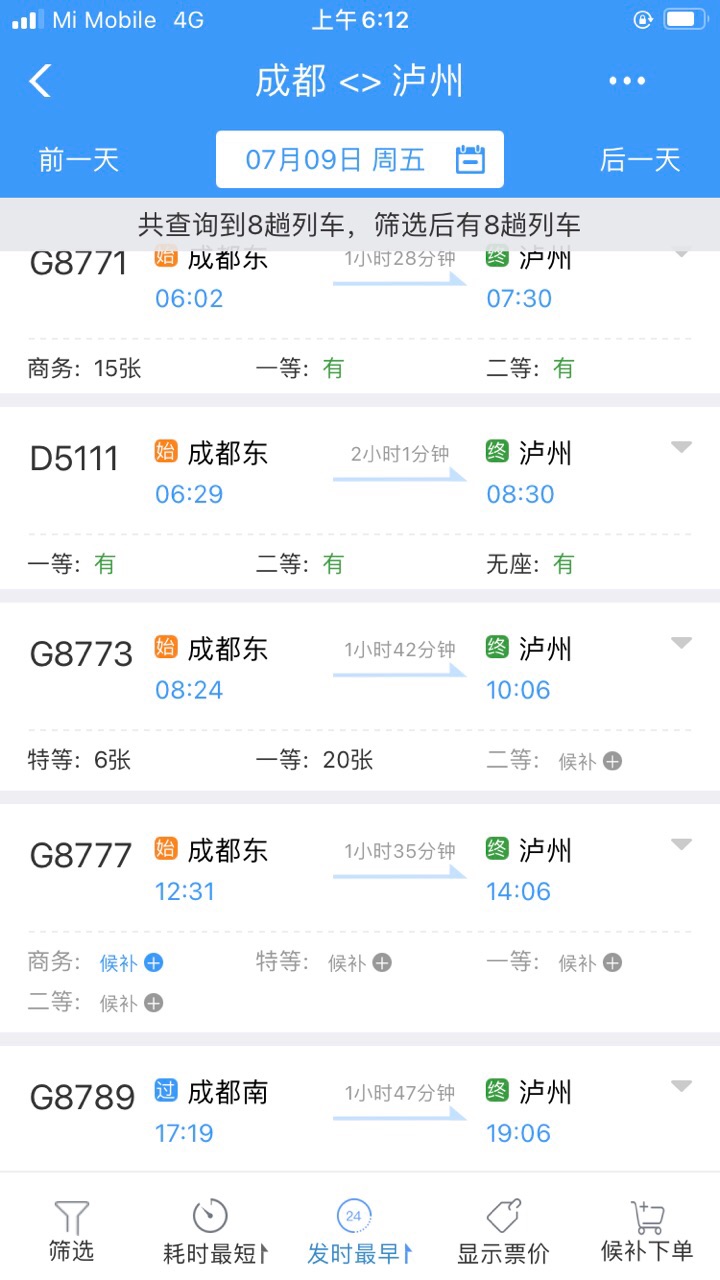Expand details arrow for train G8777
Image resolution: width=720 pixels, height=1280 pixels.
click(x=681, y=845)
